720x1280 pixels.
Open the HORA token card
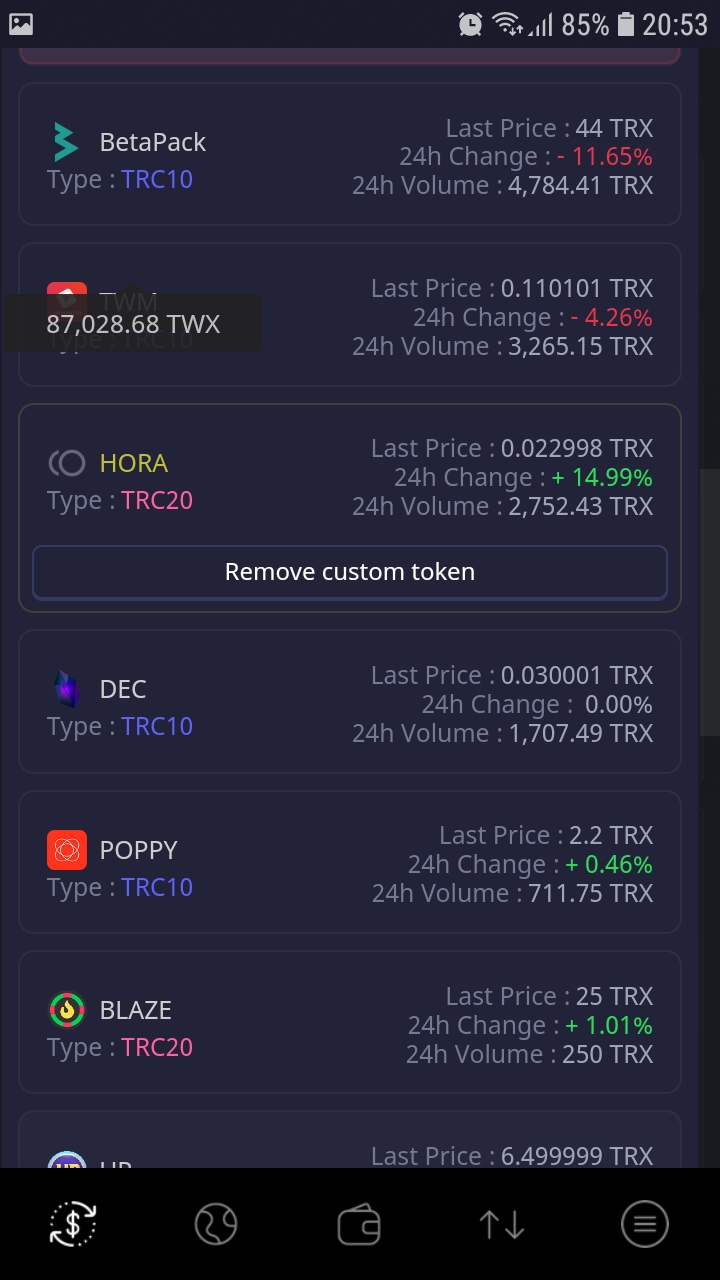350,475
